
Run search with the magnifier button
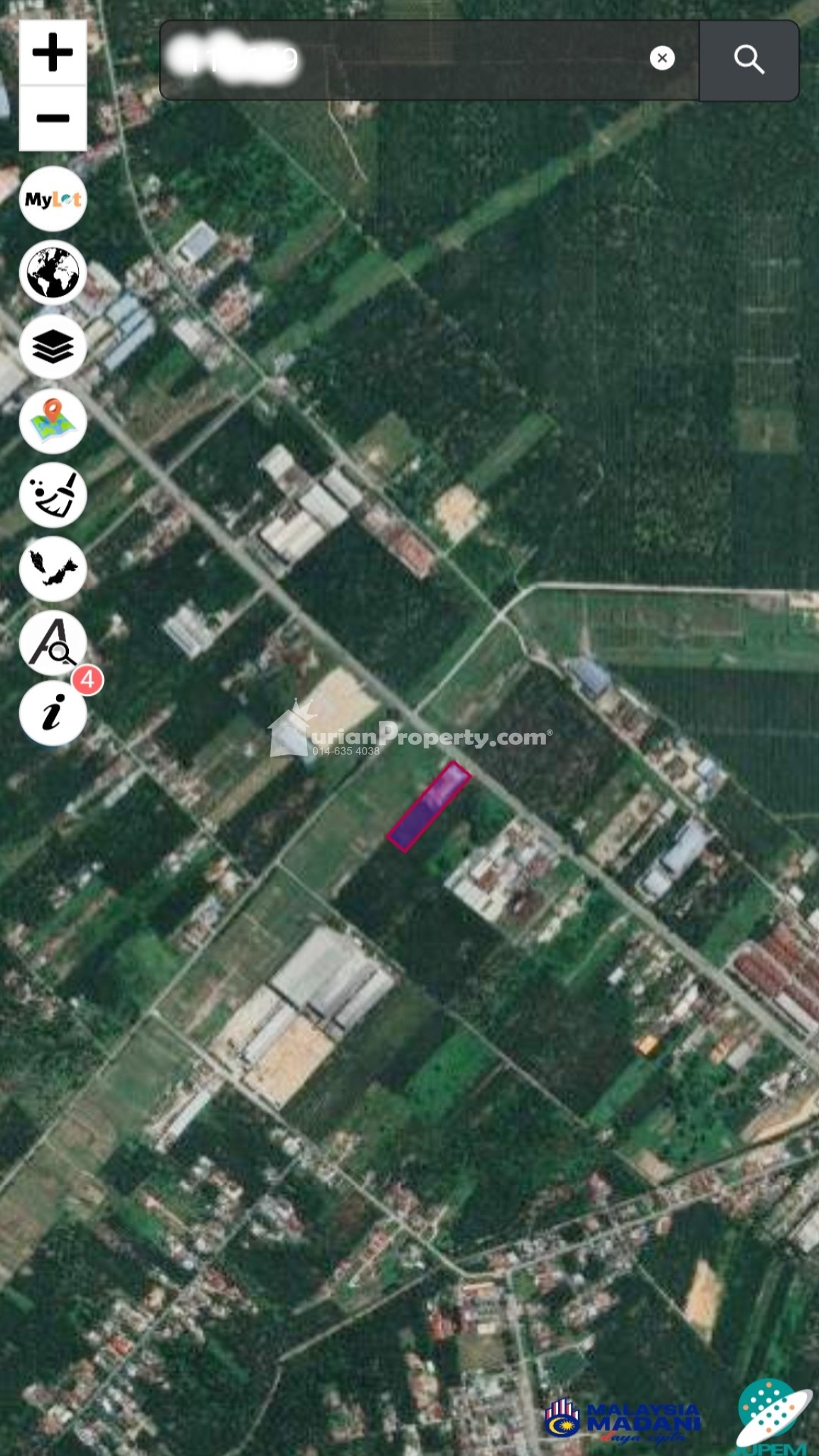coord(749,60)
